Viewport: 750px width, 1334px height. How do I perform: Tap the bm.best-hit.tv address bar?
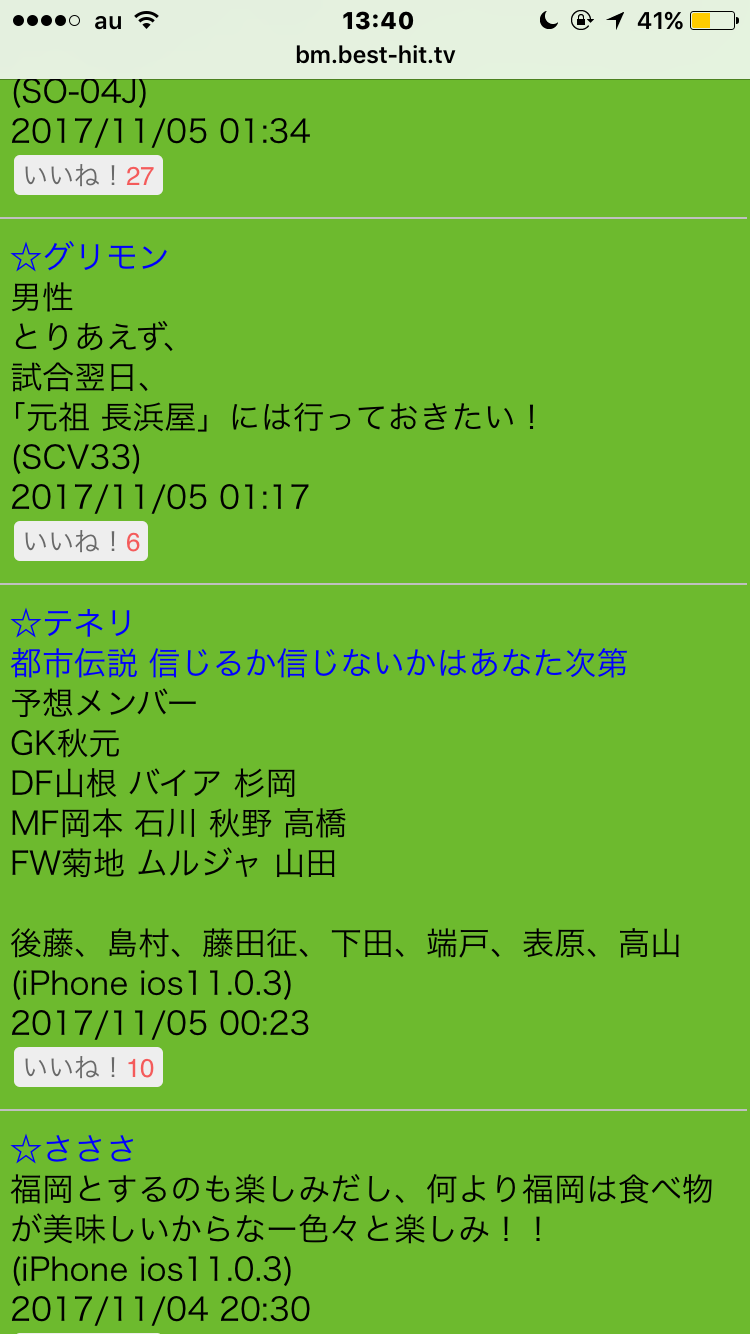375,55
